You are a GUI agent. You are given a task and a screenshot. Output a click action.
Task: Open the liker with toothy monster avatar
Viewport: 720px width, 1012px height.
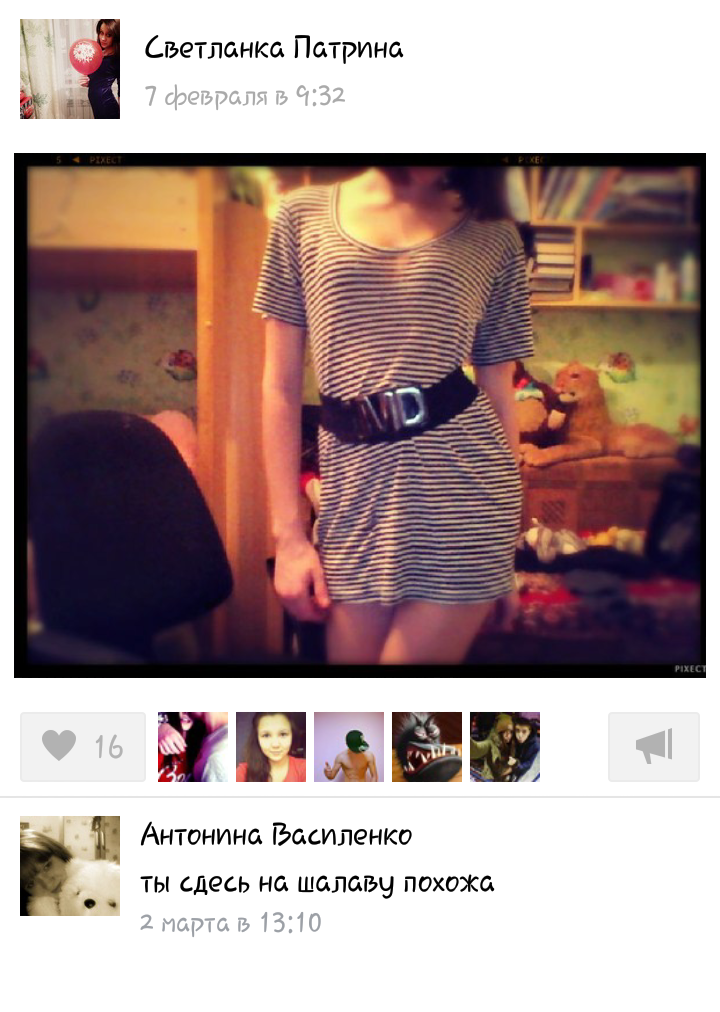427,746
